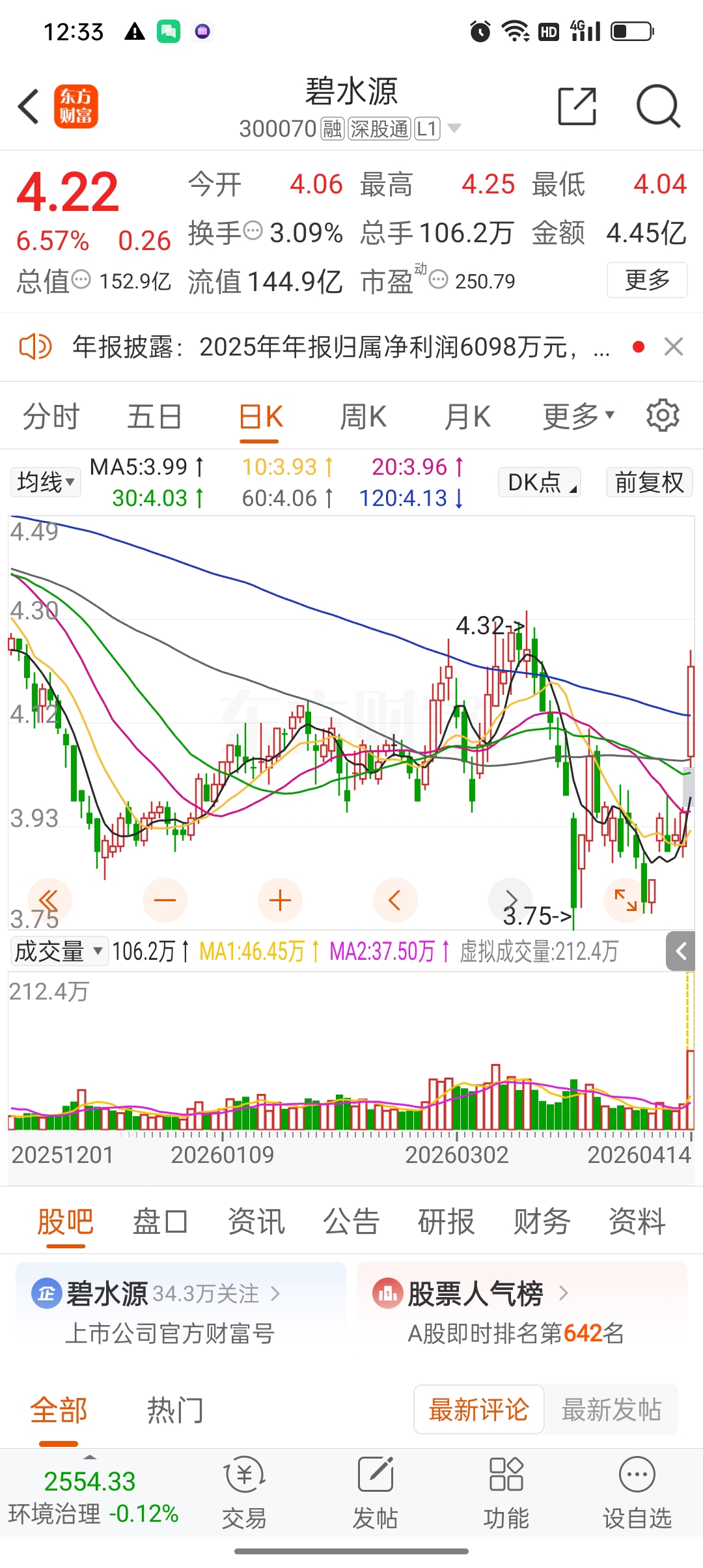This screenshot has width=703, height=1568.
Task: Select the 最新发帖 sort option
Action: pyautogui.click(x=611, y=1410)
